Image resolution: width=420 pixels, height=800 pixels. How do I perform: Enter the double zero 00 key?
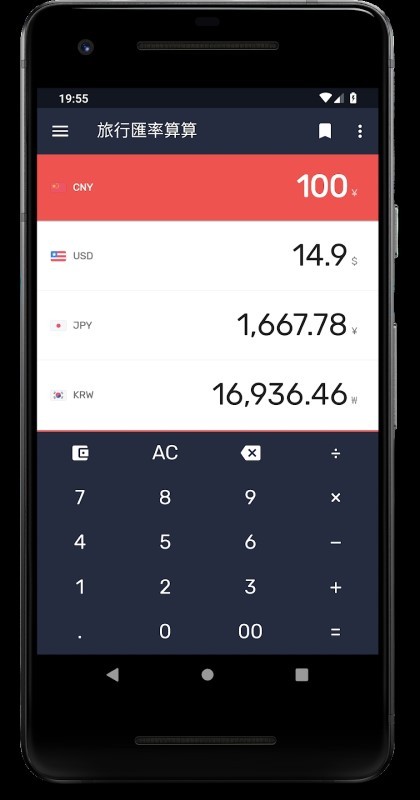click(250, 632)
